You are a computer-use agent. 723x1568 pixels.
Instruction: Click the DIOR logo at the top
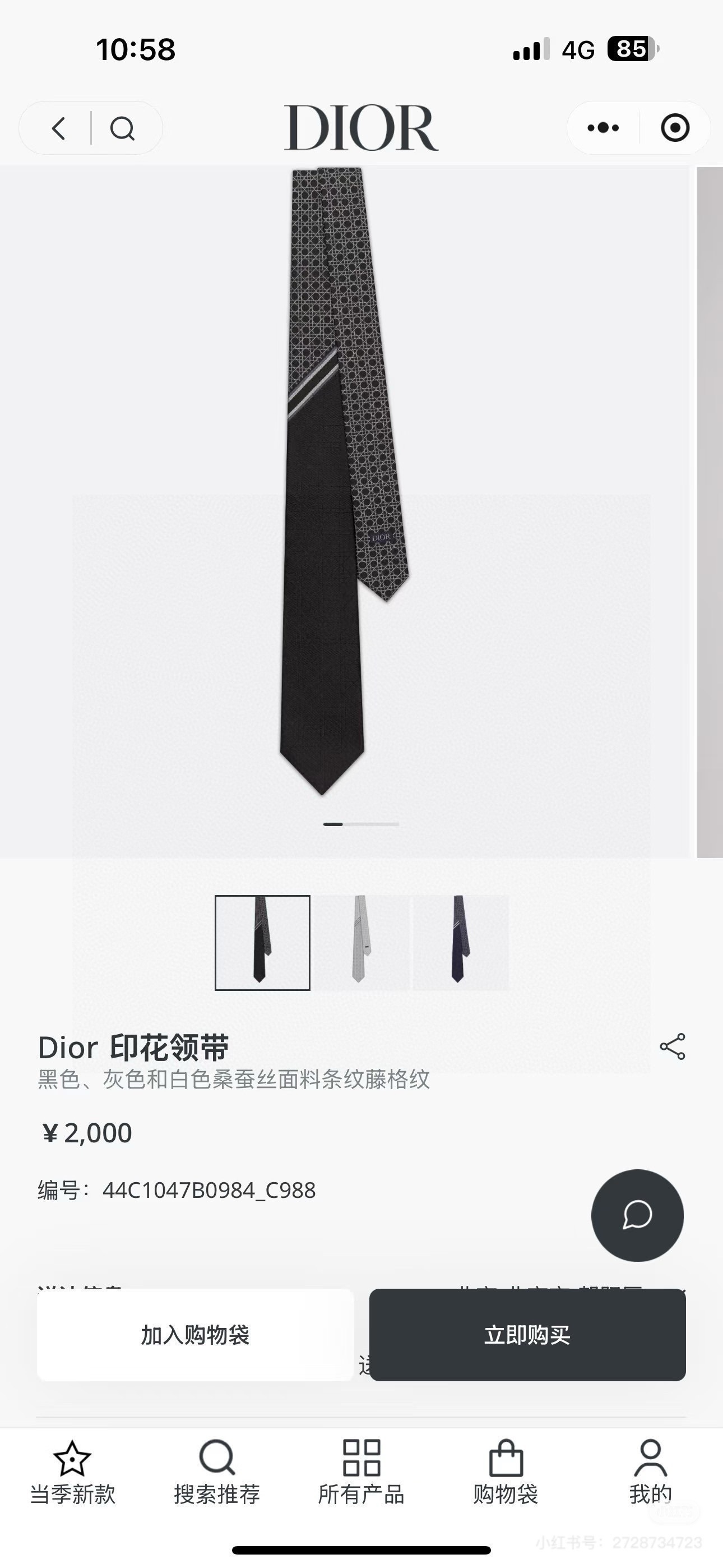coord(361,128)
